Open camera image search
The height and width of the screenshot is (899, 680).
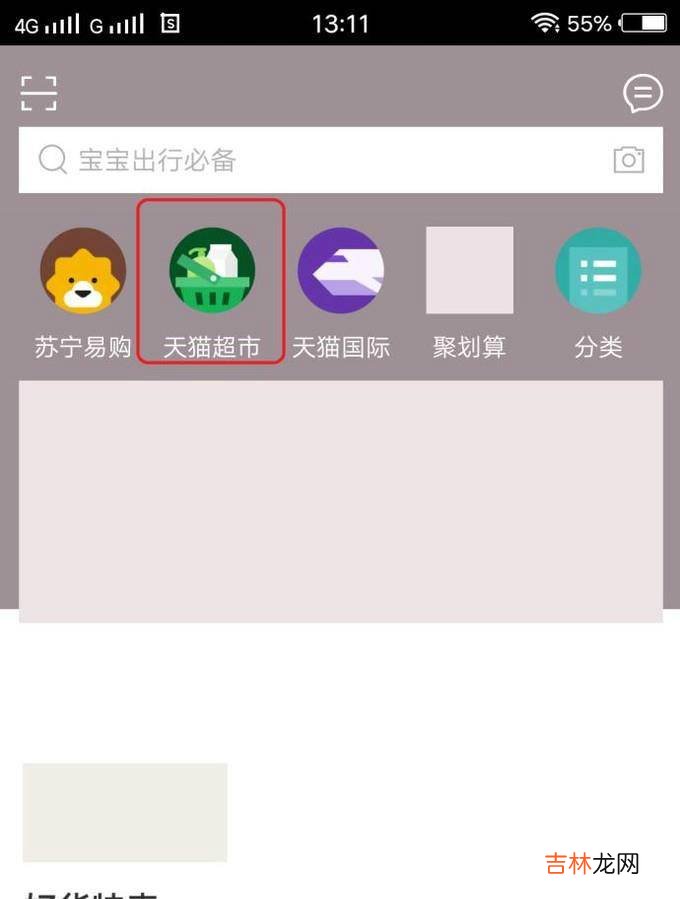(628, 160)
